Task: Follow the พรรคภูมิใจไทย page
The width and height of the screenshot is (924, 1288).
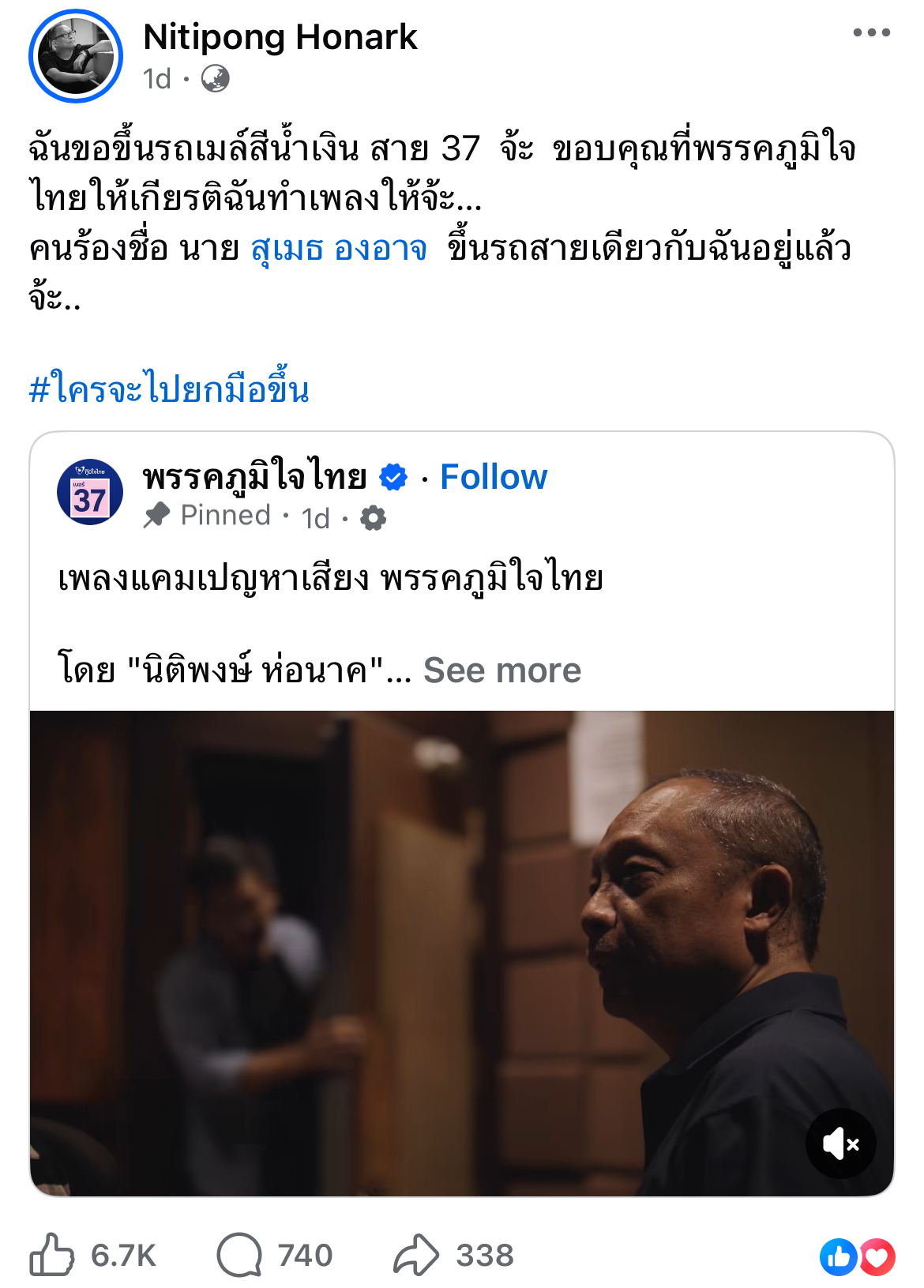Action: point(493,477)
